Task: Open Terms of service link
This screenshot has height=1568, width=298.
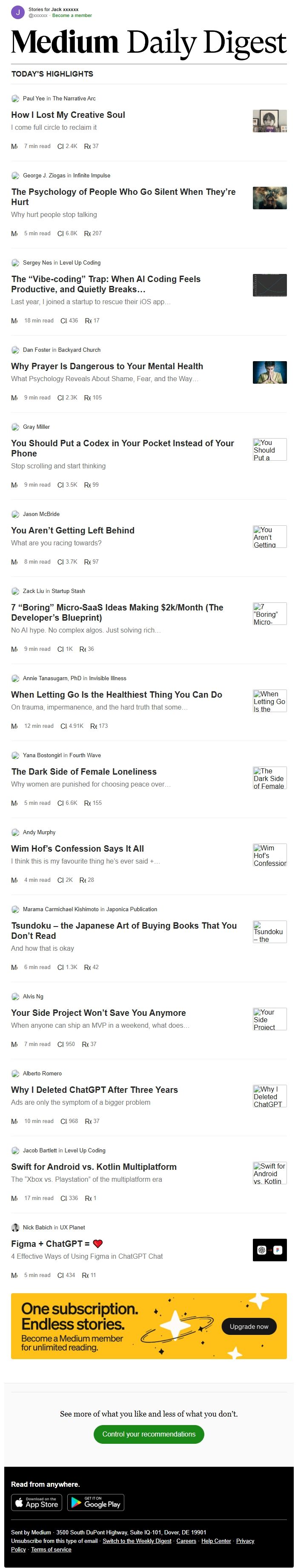Action: 51,1549
